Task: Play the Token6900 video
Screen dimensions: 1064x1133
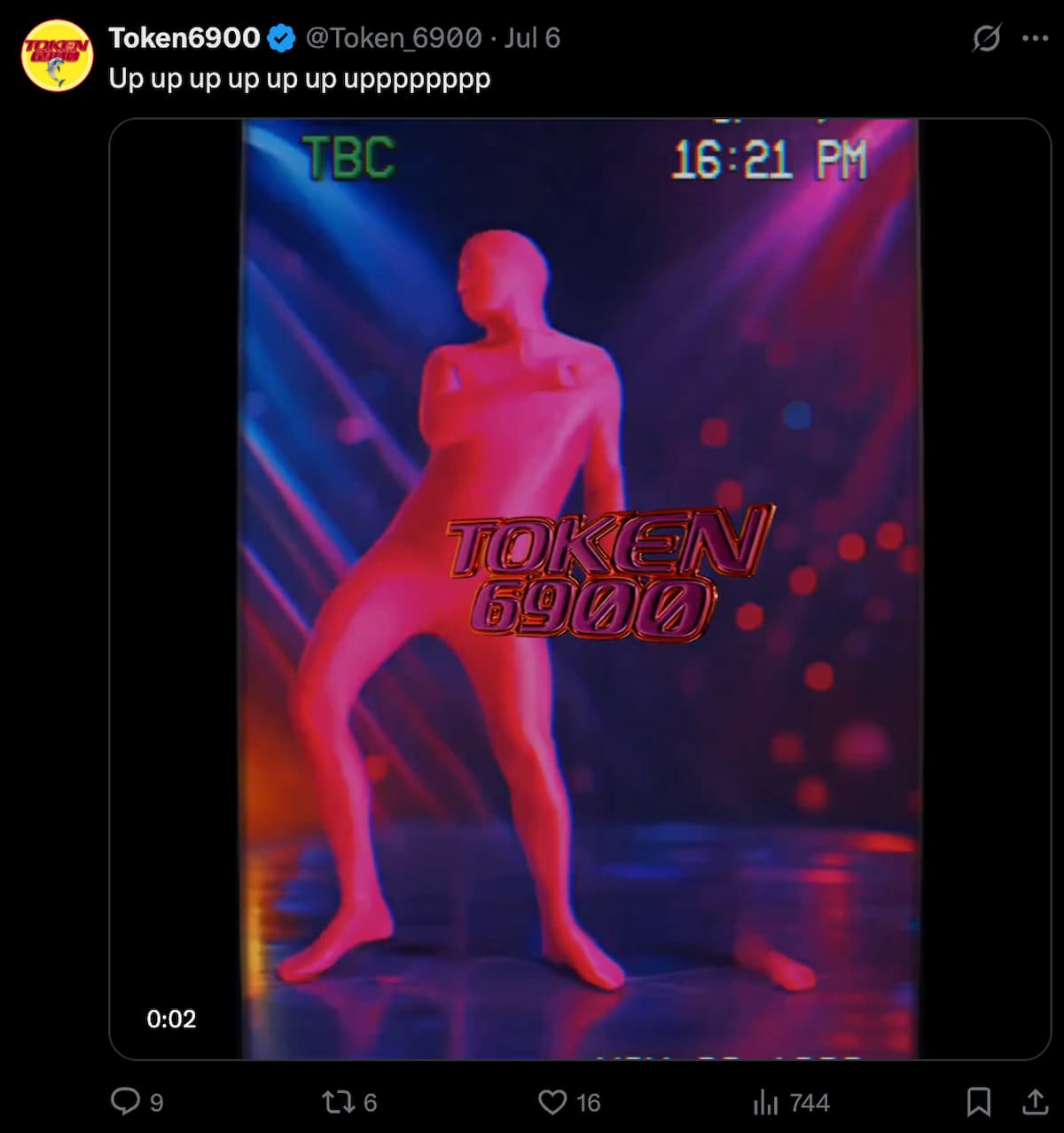Action: 580,589
